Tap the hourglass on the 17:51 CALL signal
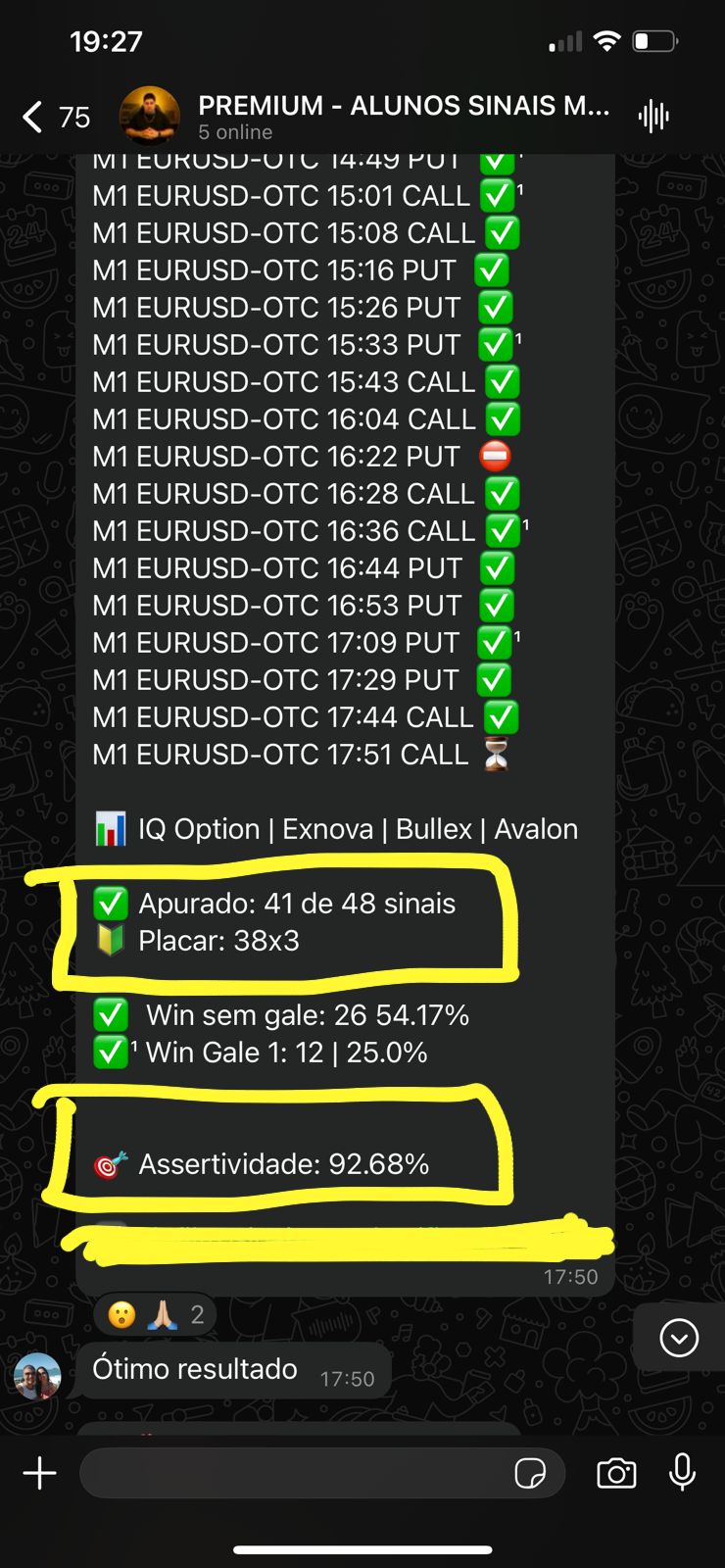 496,755
